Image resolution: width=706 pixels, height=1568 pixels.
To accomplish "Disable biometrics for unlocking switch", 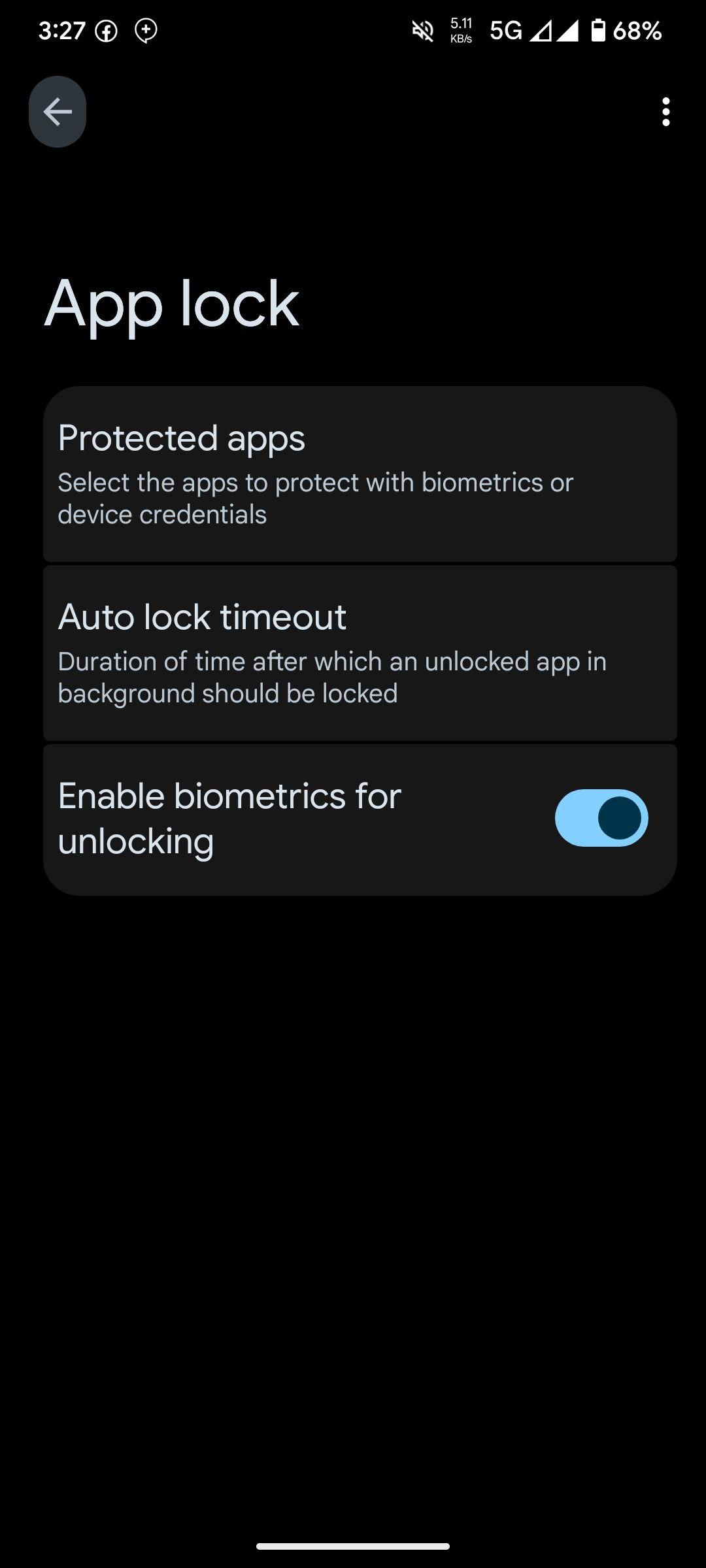I will 601,818.
